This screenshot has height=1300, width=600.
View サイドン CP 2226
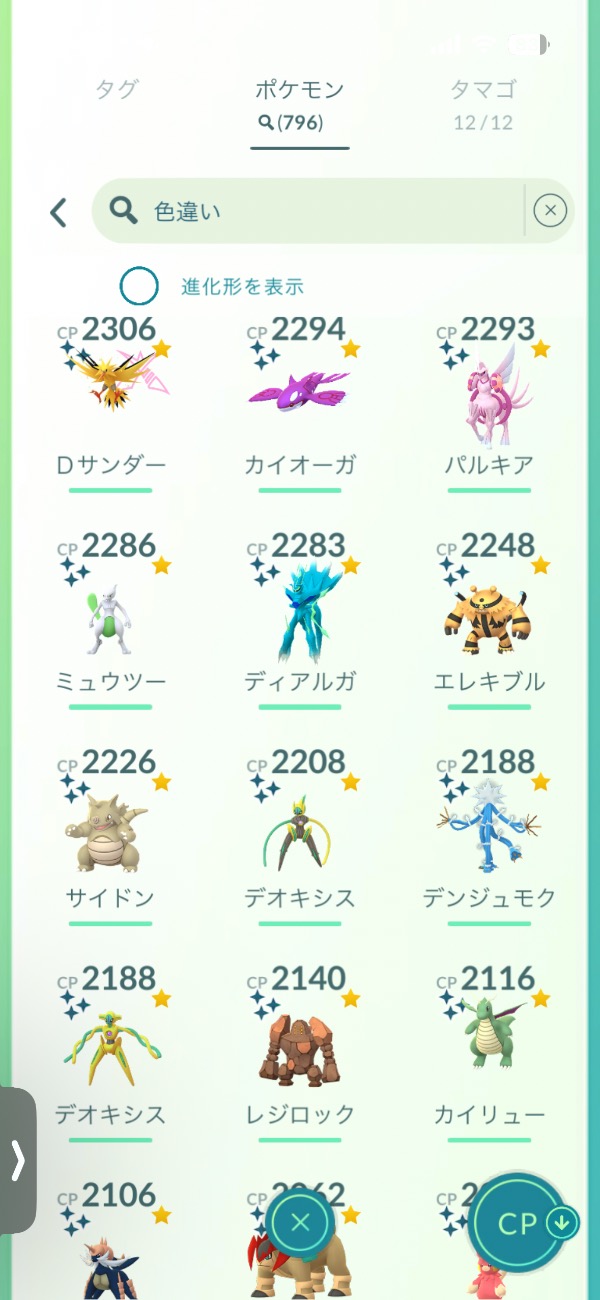[110, 832]
